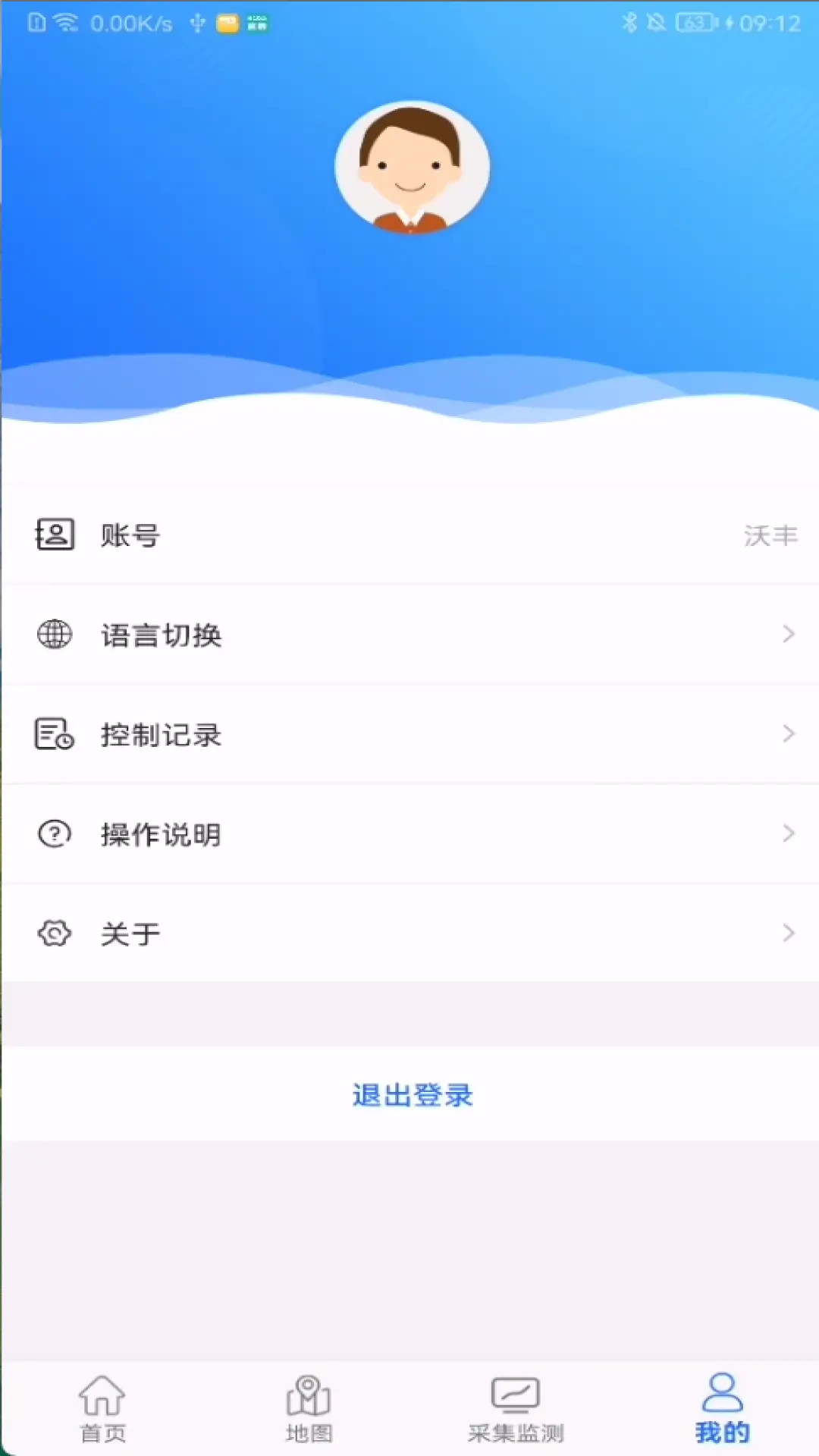Open 关于 via its right arrow
Viewport: 819px width, 1456px height.
point(787,933)
